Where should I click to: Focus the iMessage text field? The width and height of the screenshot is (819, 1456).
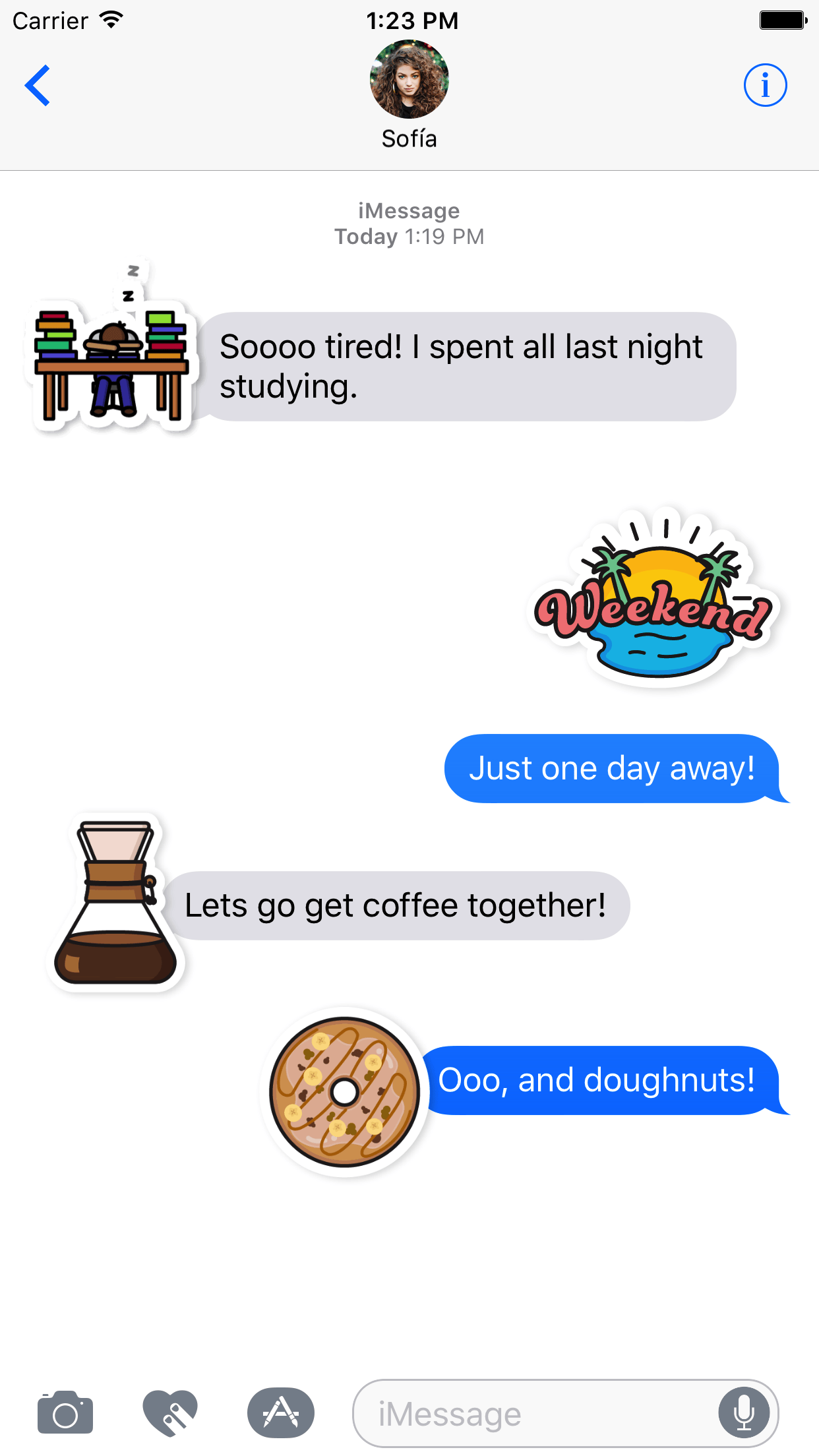tap(528, 1414)
